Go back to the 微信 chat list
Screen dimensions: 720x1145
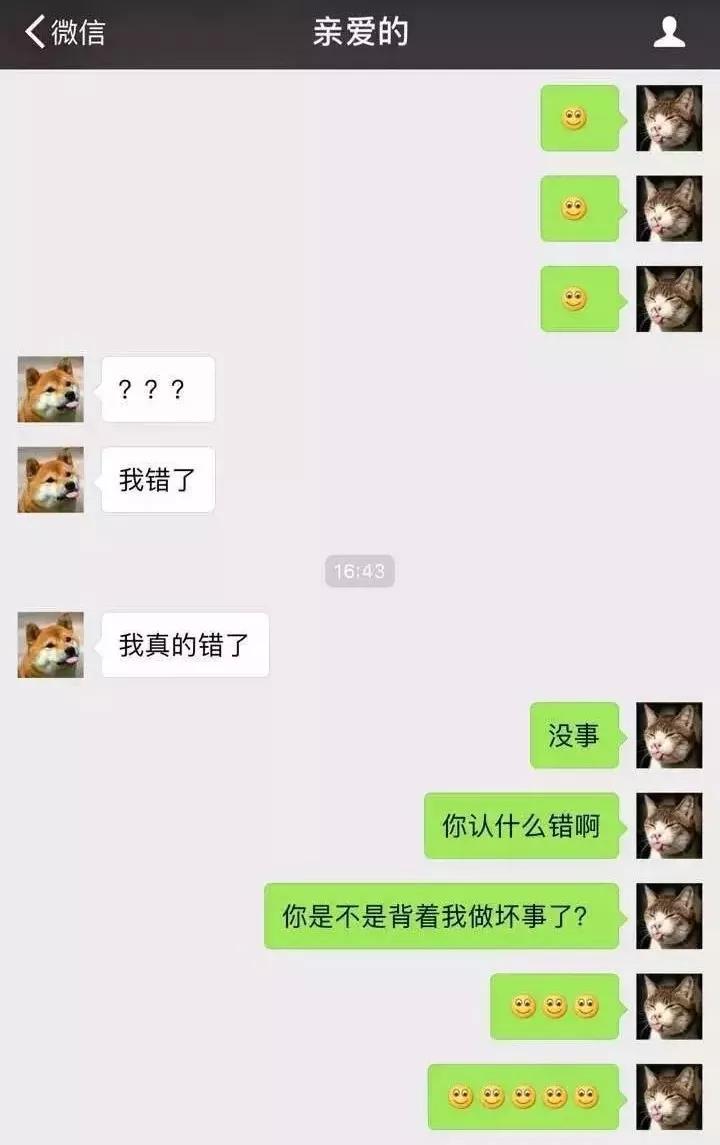point(64,32)
